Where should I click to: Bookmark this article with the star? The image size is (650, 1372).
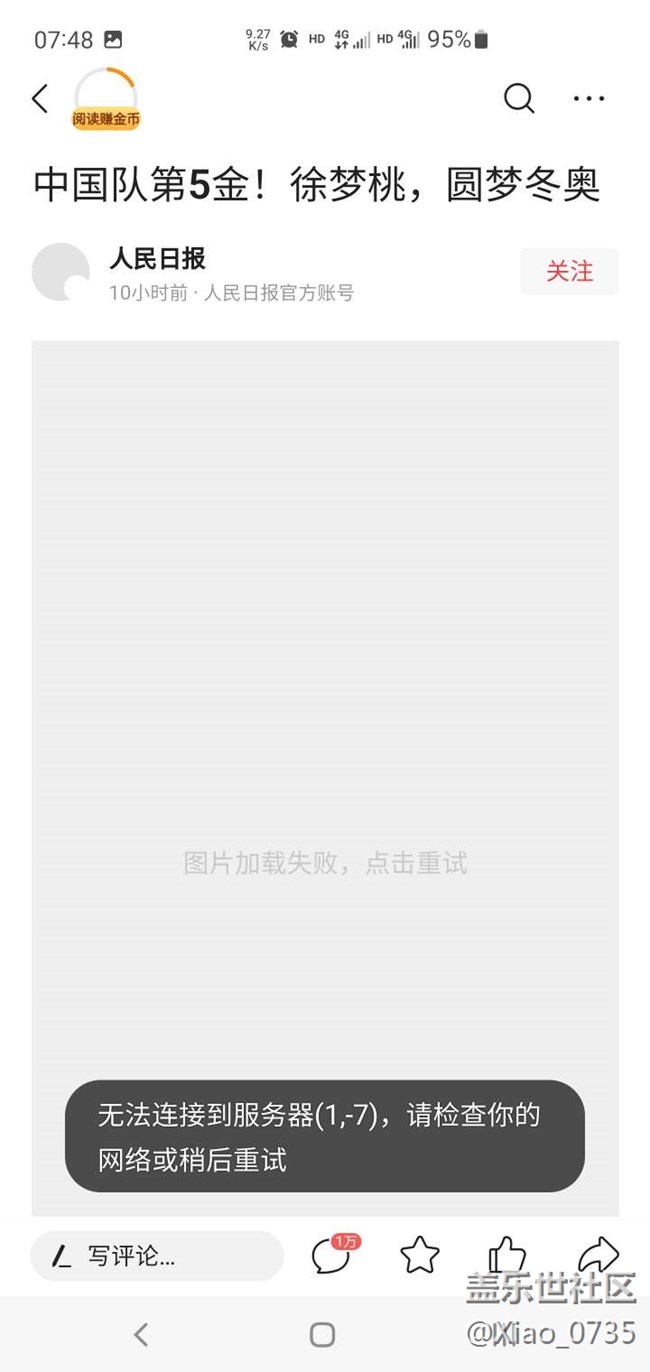(x=420, y=1255)
